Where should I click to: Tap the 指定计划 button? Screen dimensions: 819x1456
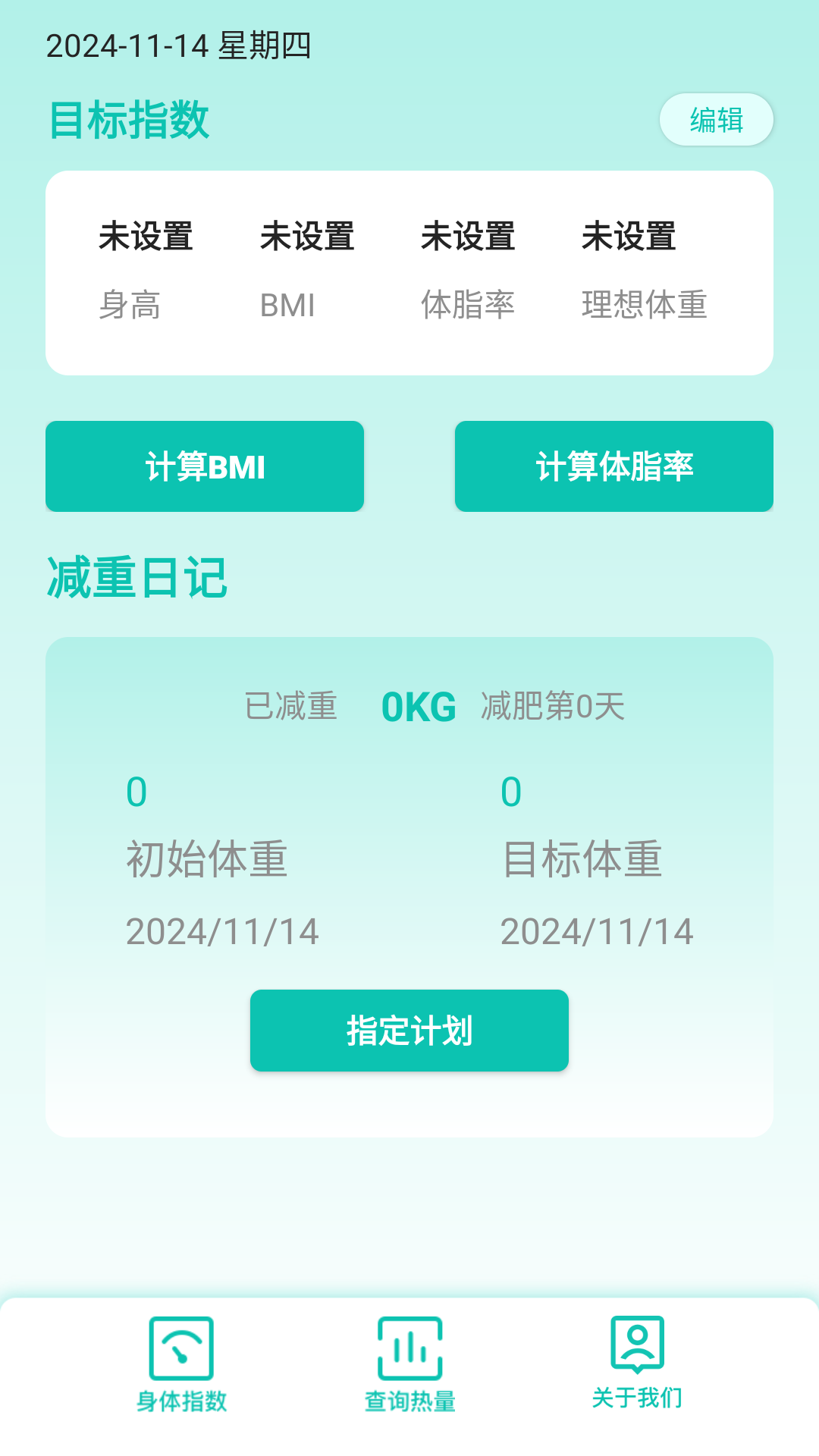click(x=409, y=1030)
